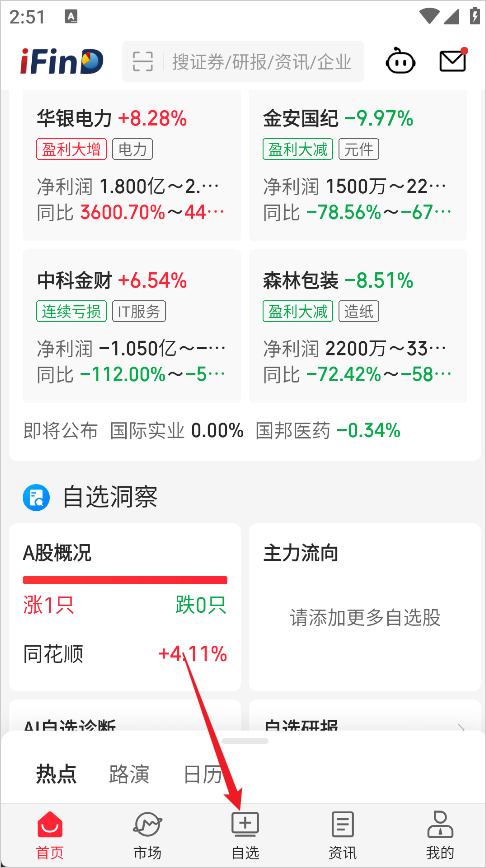Open the 森林包装 earnings forecast card
The height and width of the screenshot is (868, 486).
[x=358, y=326]
